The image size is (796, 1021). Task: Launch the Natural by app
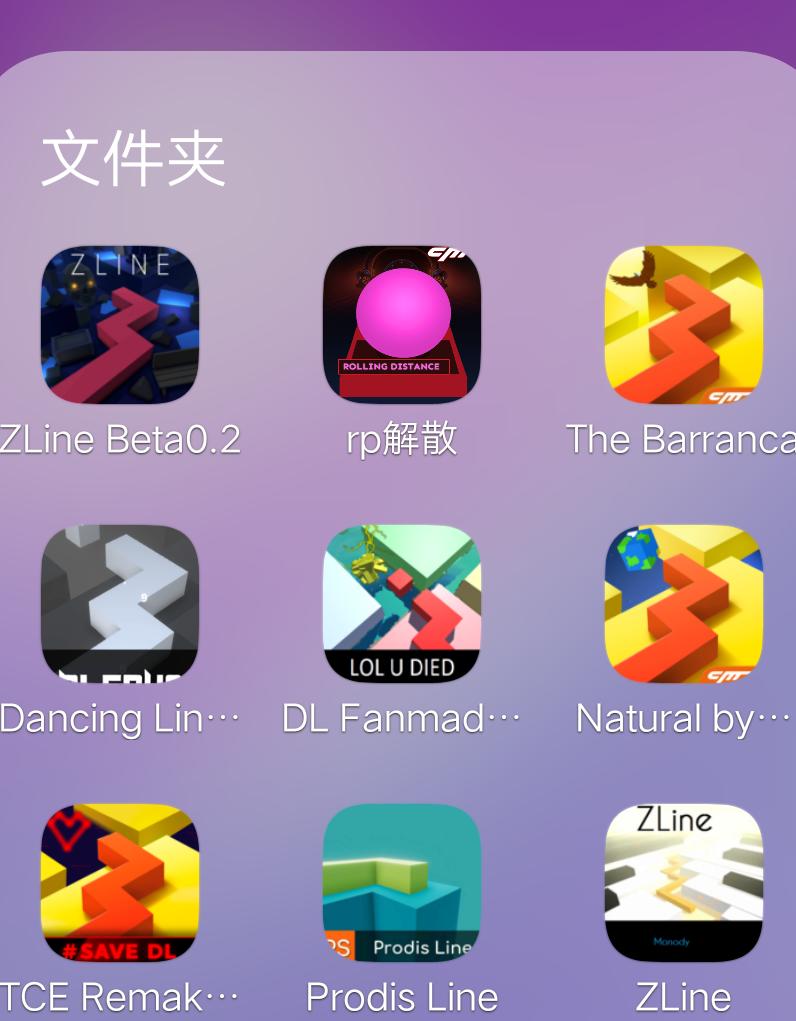coord(684,604)
